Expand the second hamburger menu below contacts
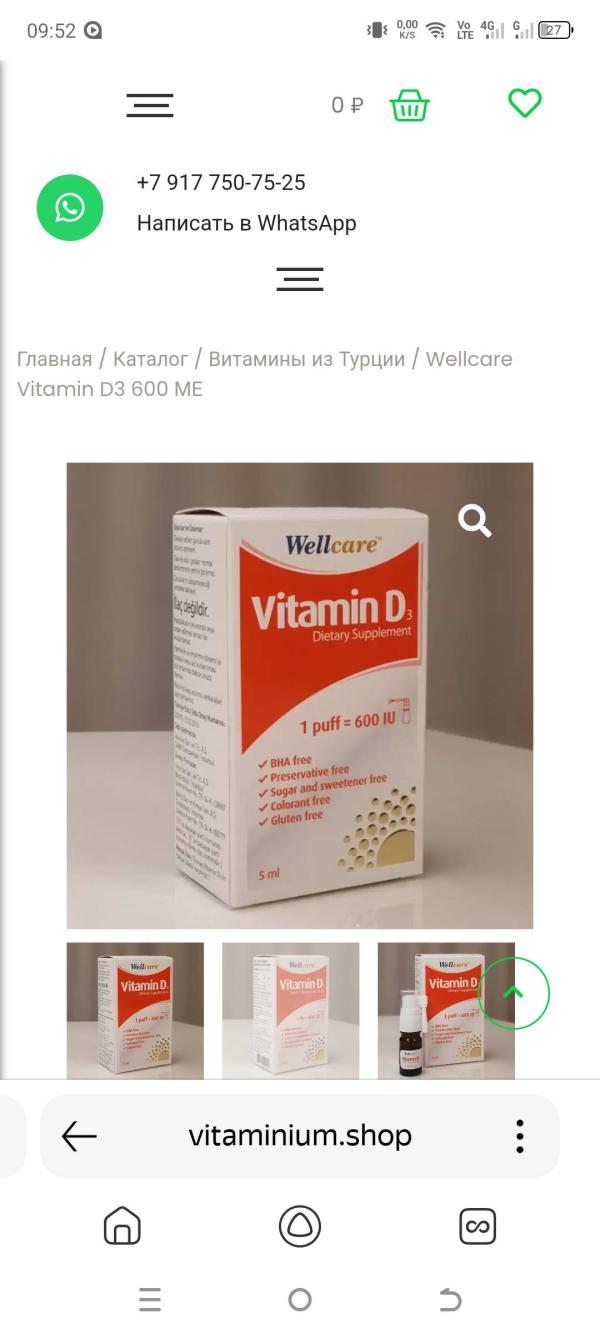The image size is (600, 1332). coord(300,279)
